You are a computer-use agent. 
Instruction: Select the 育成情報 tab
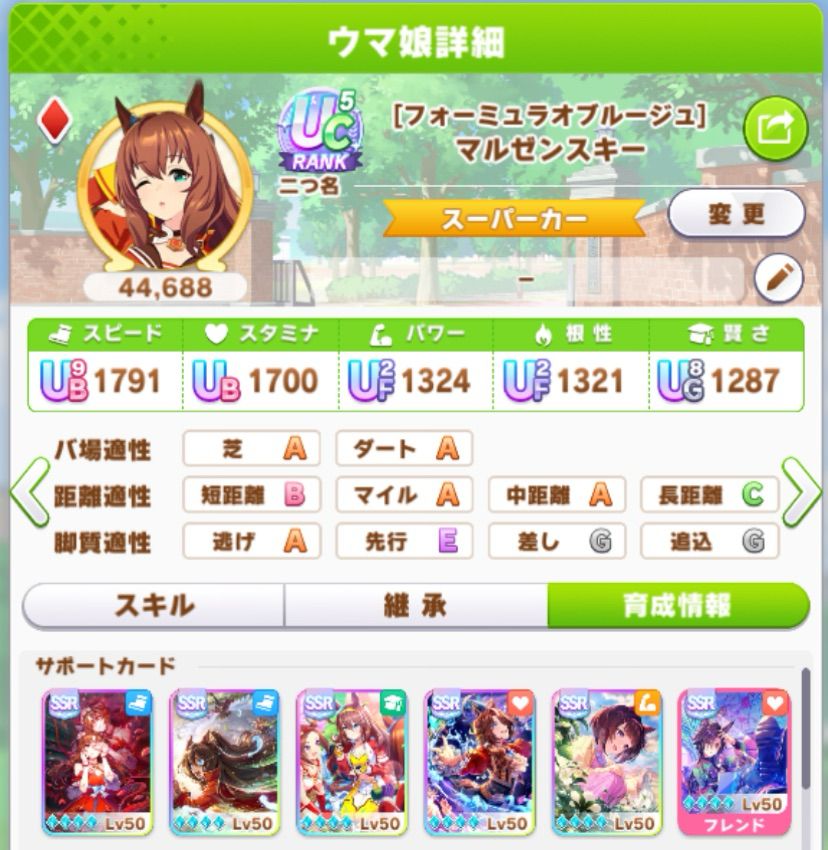click(678, 605)
